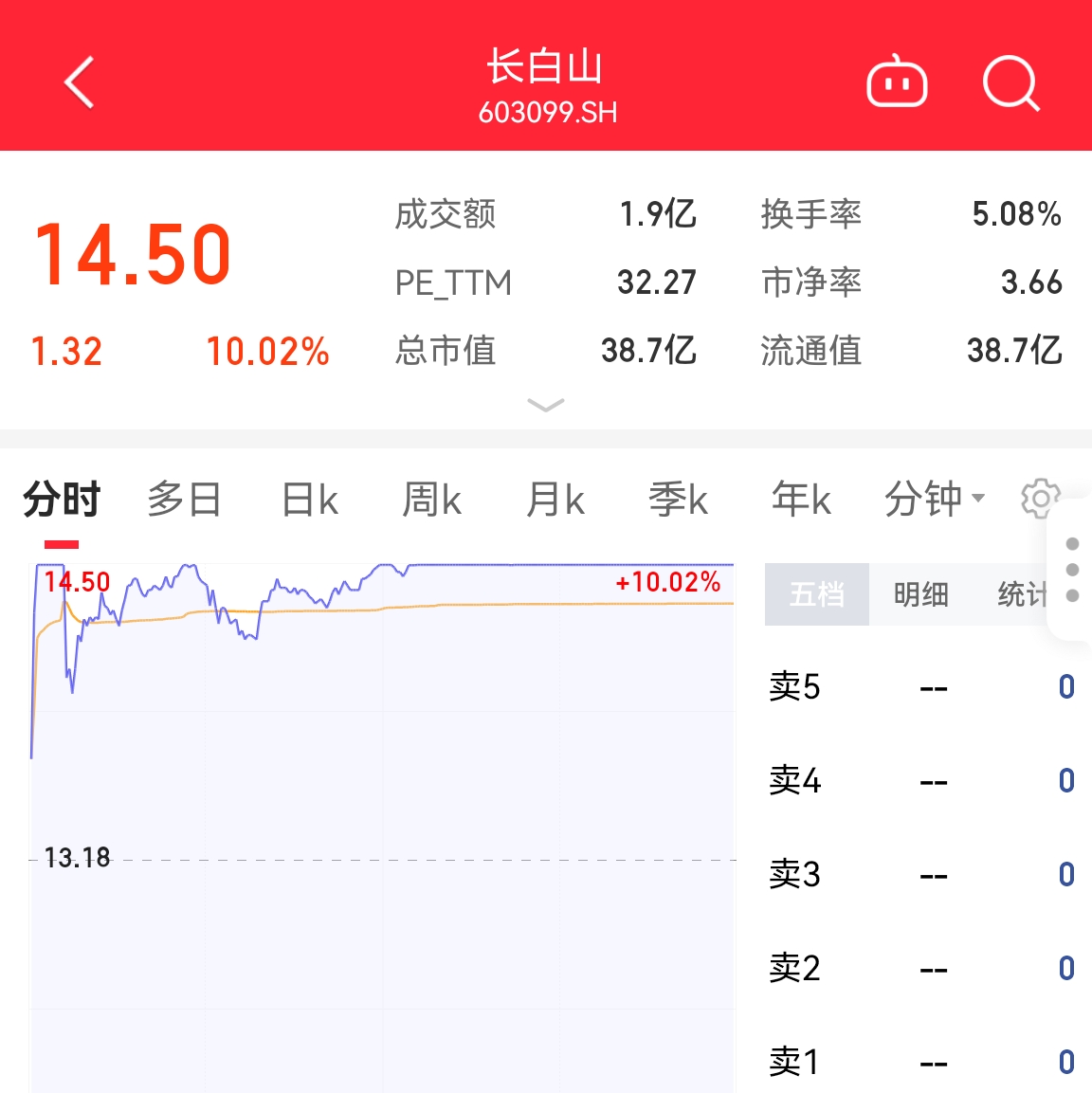The image size is (1092, 1093).
Task: Open the search magnifier icon
Action: [x=1010, y=83]
